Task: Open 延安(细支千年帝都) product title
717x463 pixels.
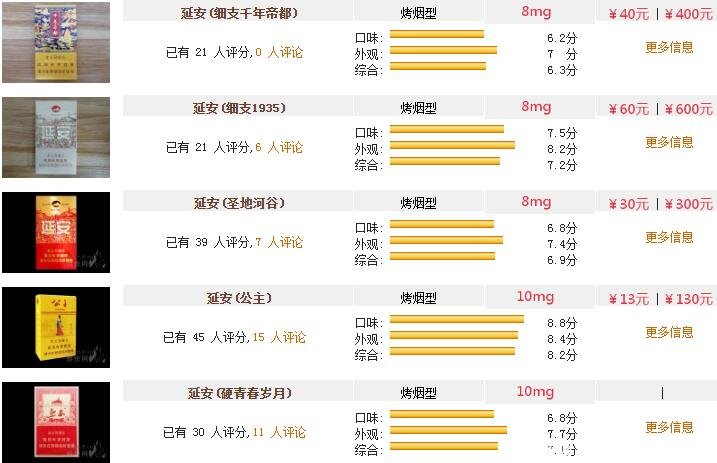Action: click(238, 14)
